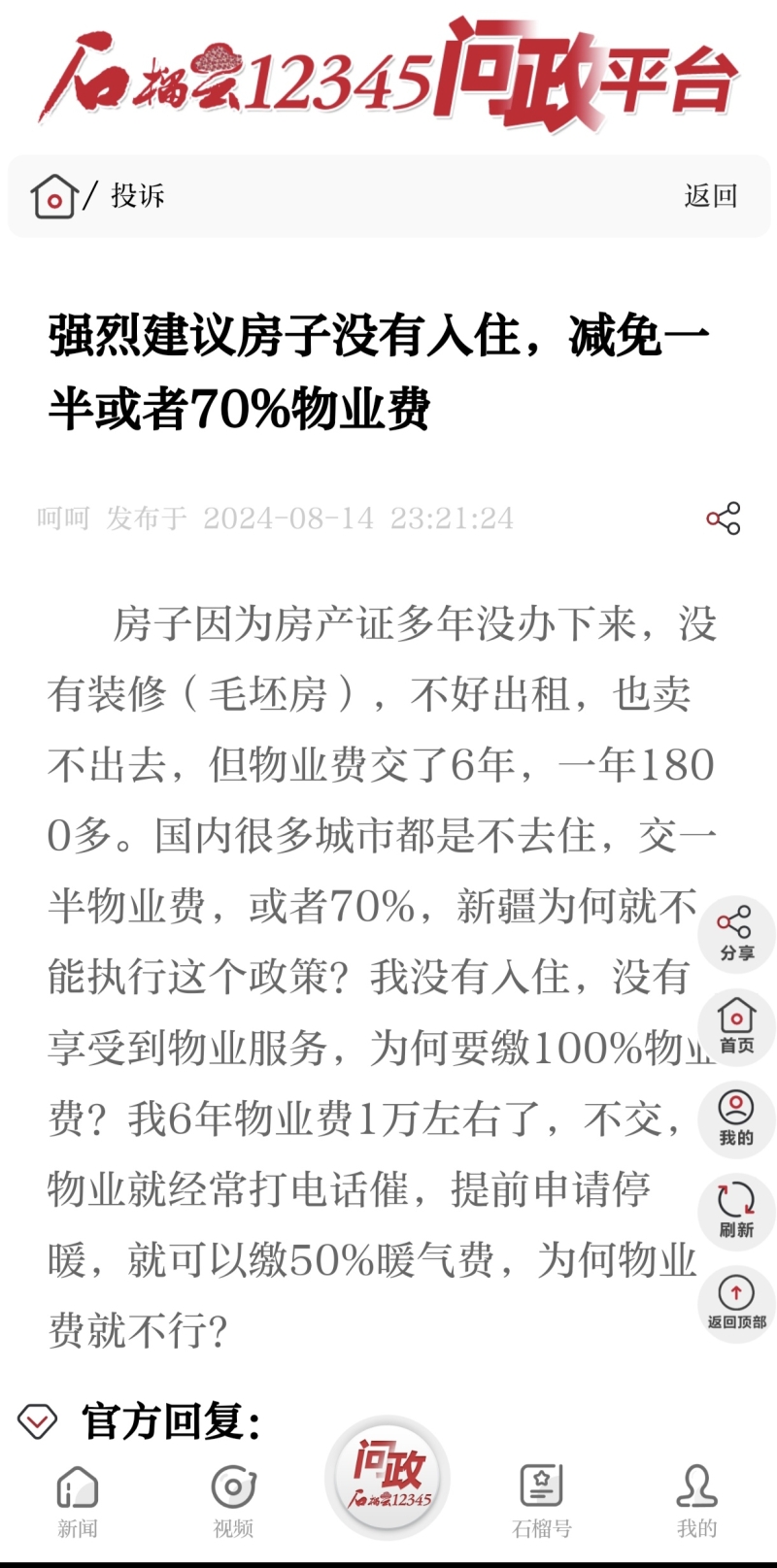Switch to the 视频 tab

pos(233,1500)
